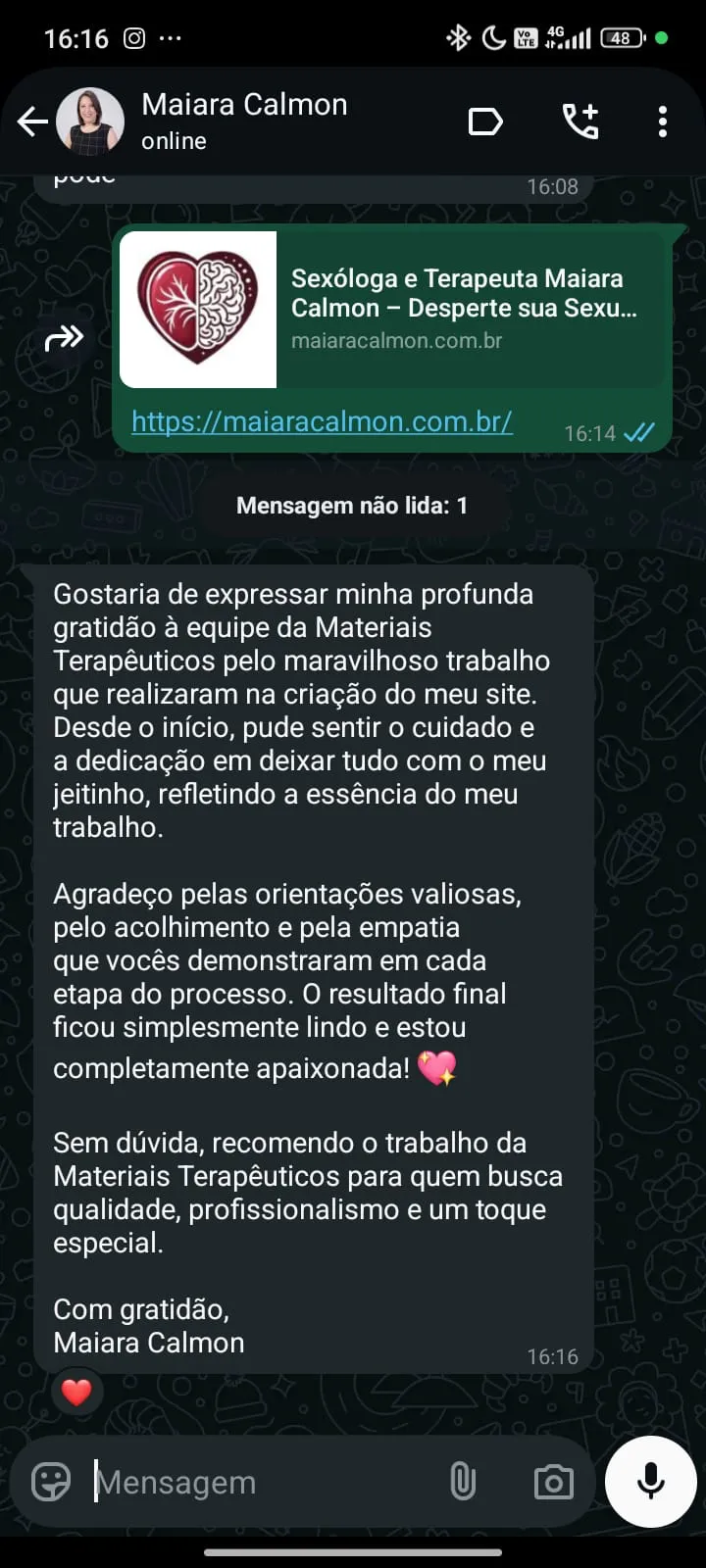The image size is (706, 1568).
Task: Start a video or voice call
Action: [x=580, y=120]
